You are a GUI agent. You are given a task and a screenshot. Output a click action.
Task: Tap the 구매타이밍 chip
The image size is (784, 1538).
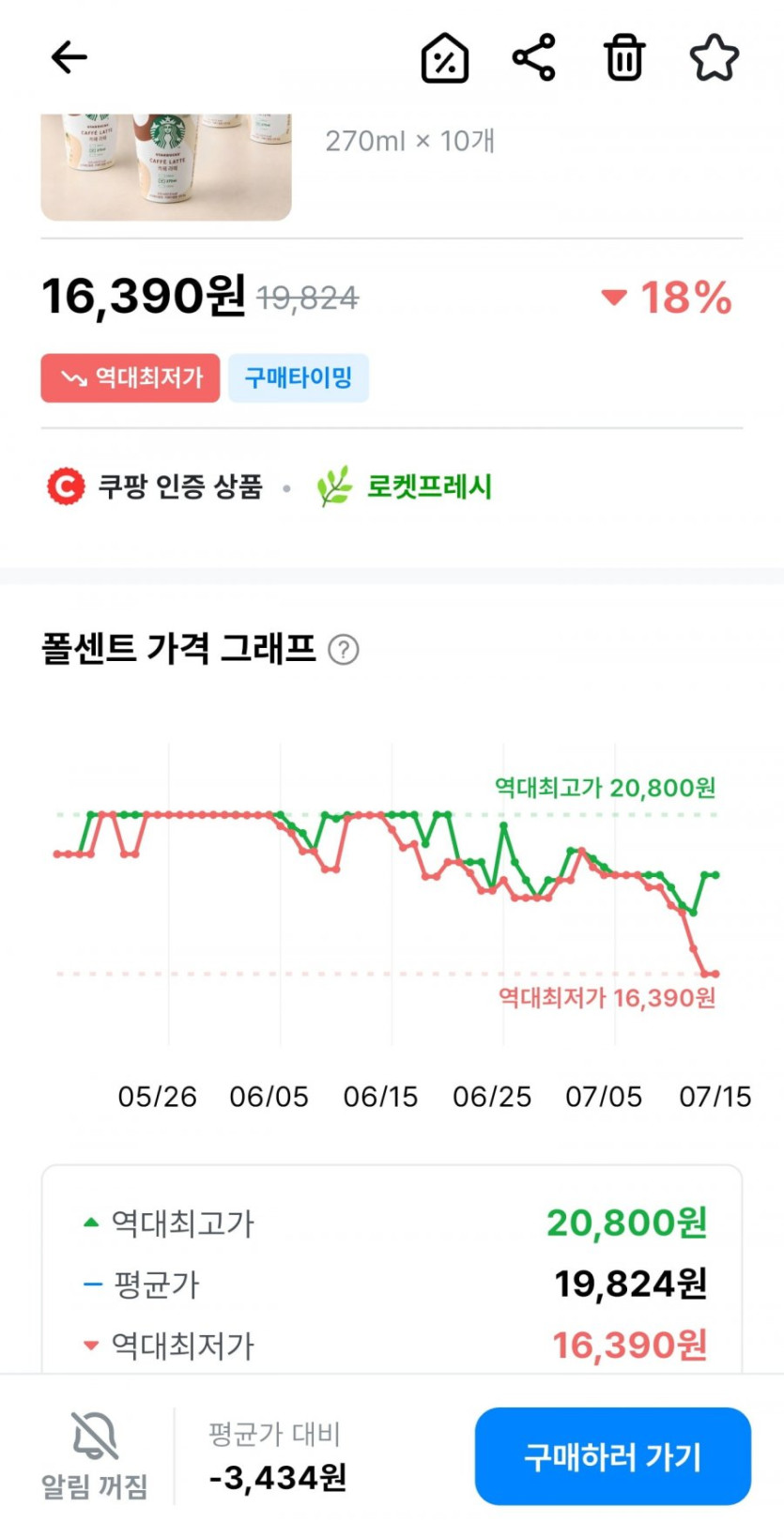298,378
